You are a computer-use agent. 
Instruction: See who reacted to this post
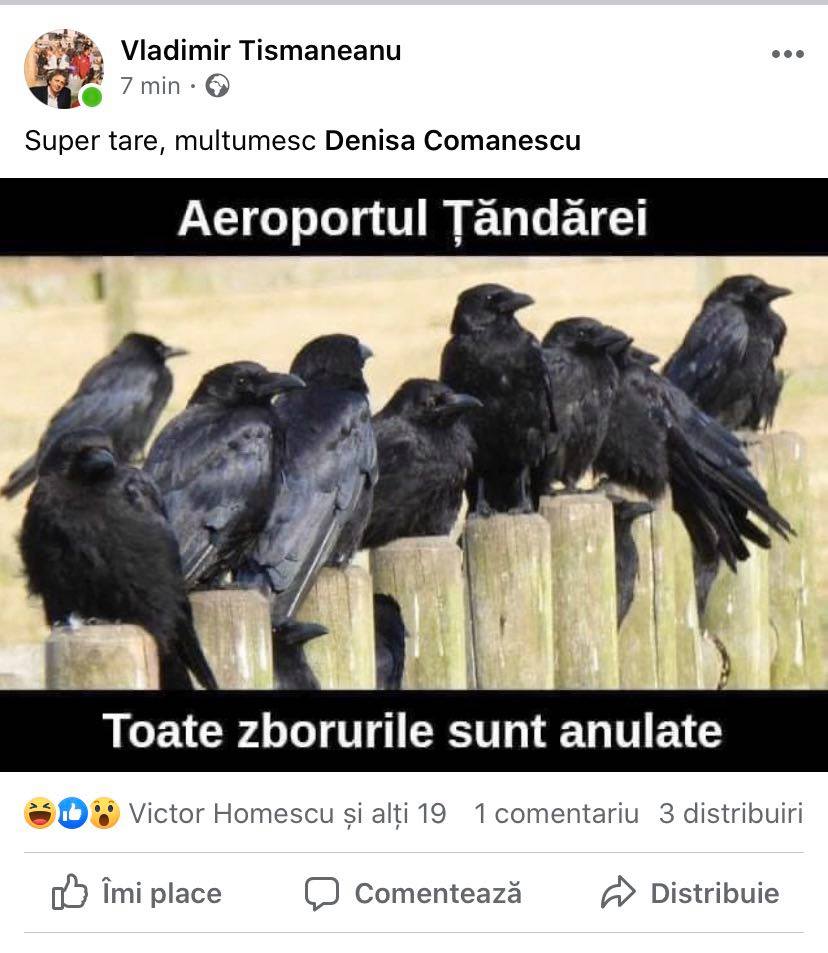tap(236, 814)
